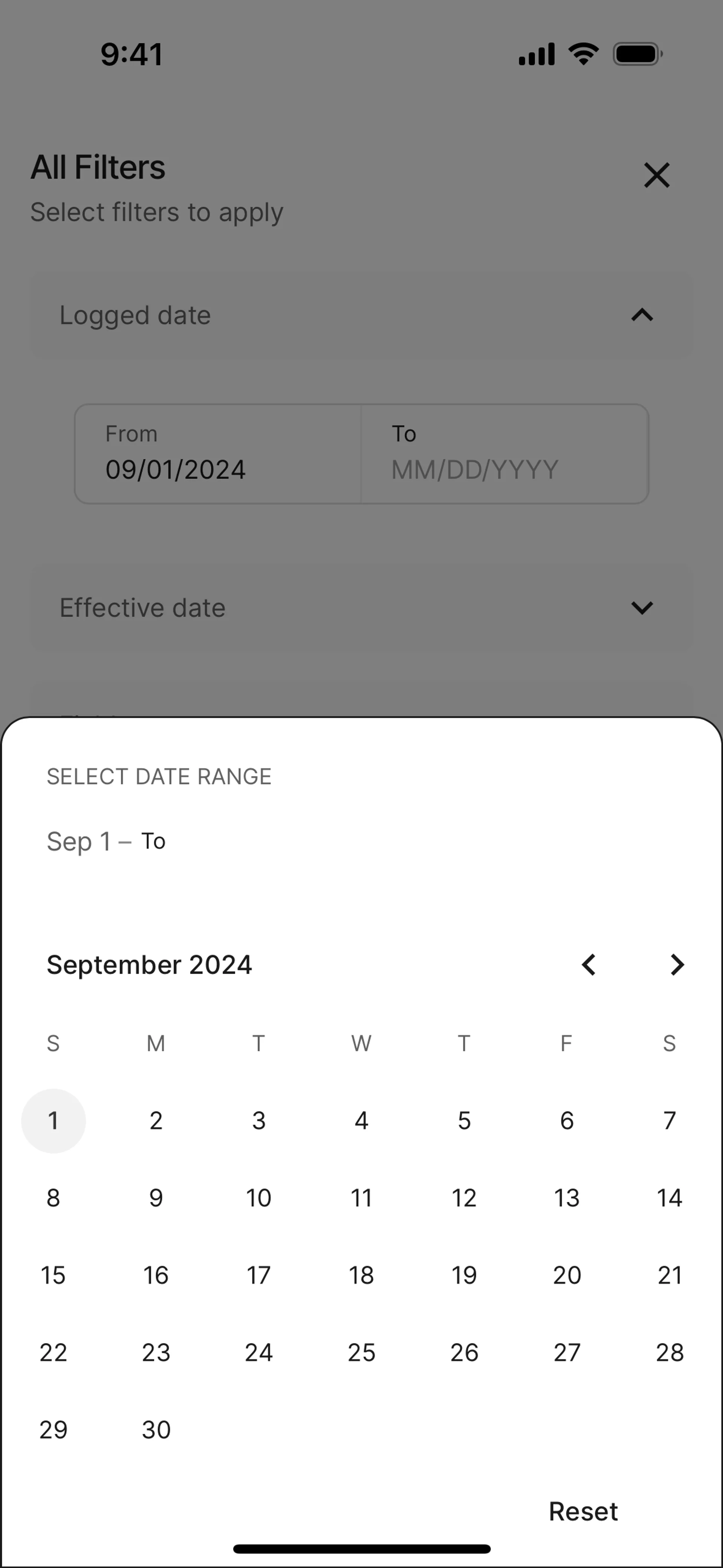The height and width of the screenshot is (1568, 723).
Task: Pick day 28 in the calendar
Action: click(x=670, y=1353)
